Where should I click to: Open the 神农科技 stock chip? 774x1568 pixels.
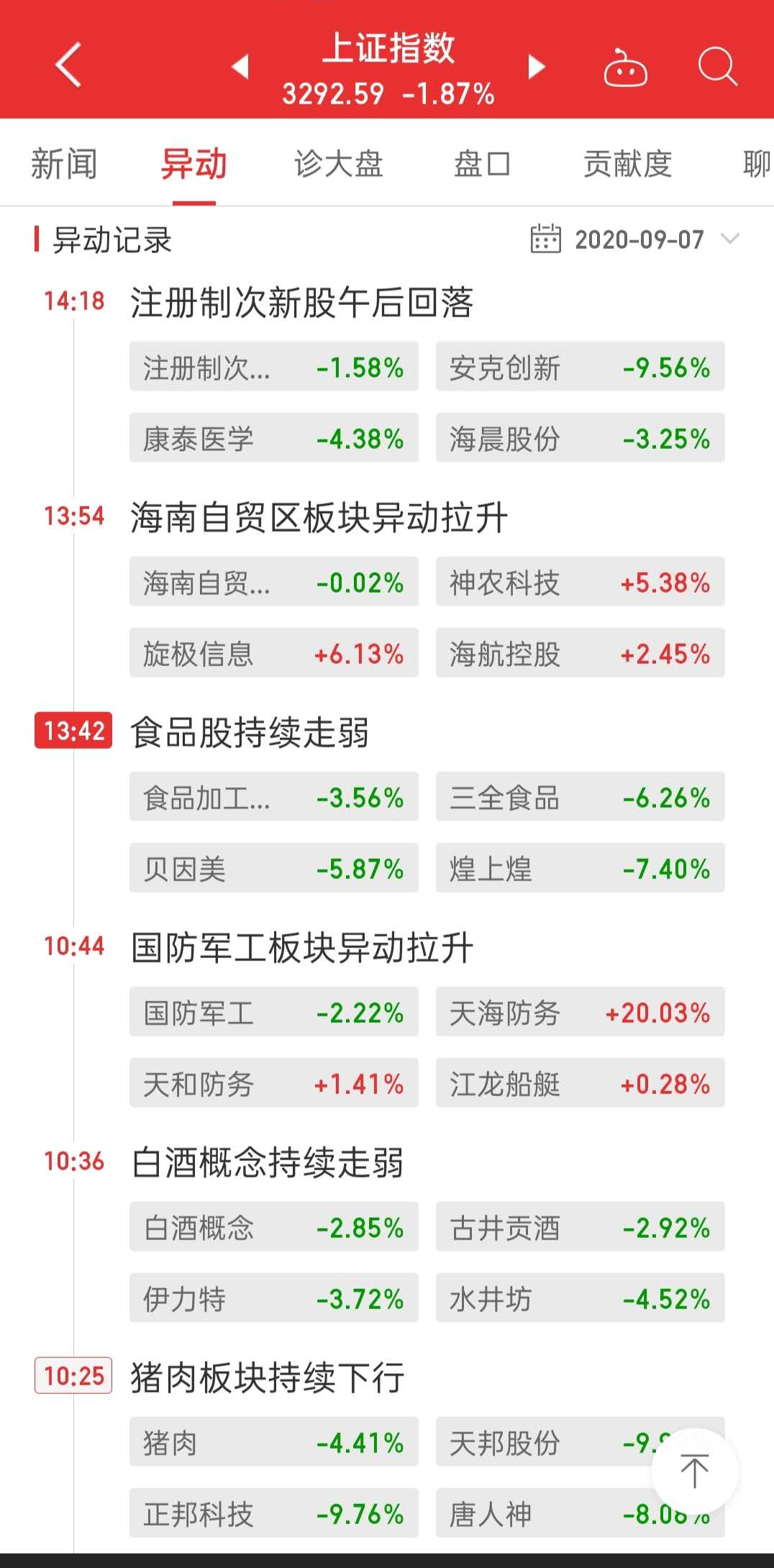click(x=580, y=582)
